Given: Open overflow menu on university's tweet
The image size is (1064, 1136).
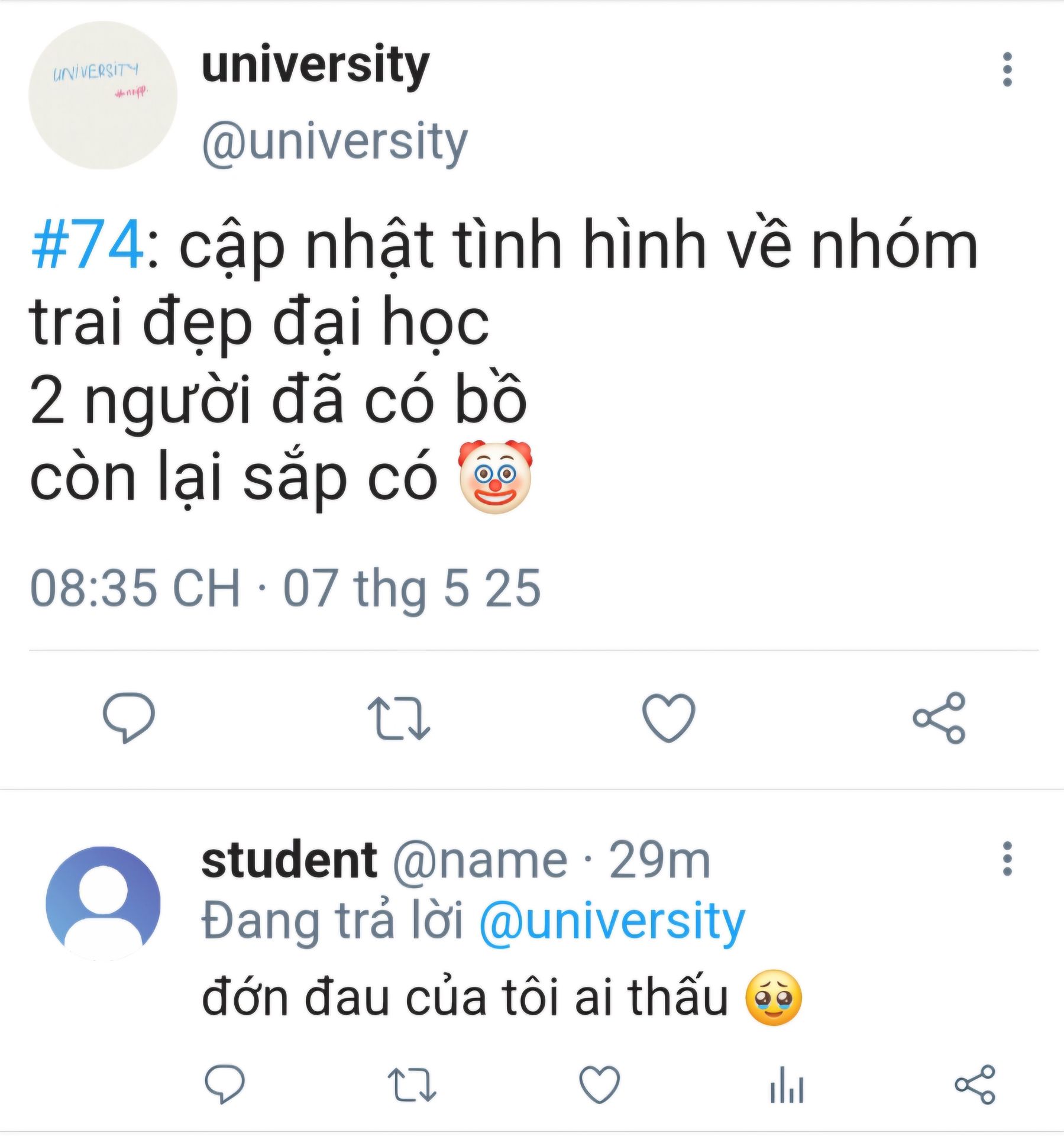Looking at the screenshot, I should (1007, 70).
